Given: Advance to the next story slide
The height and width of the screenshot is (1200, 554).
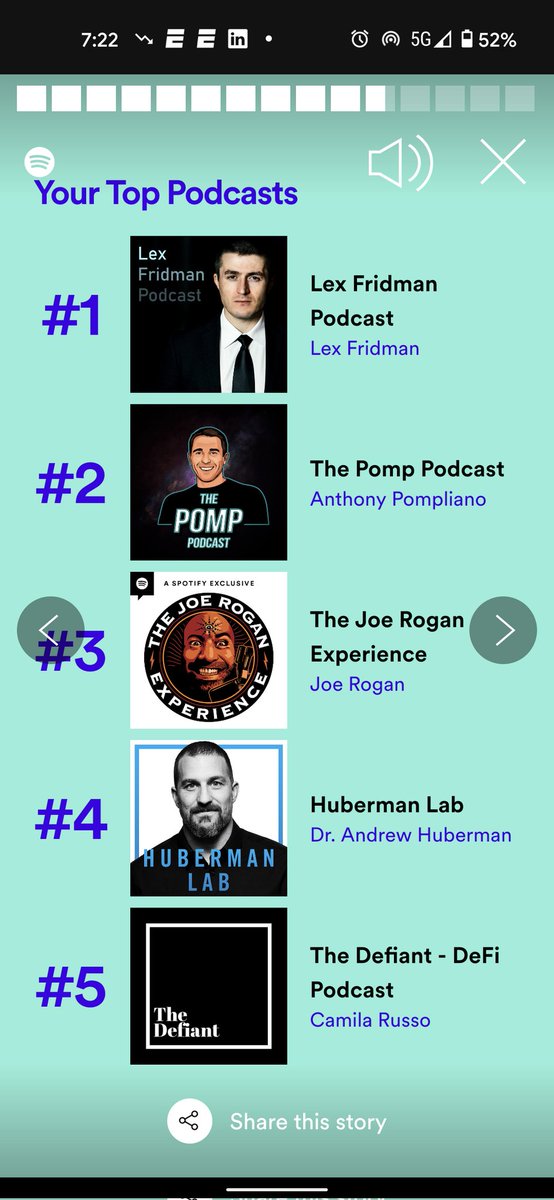Looking at the screenshot, I should [x=503, y=629].
